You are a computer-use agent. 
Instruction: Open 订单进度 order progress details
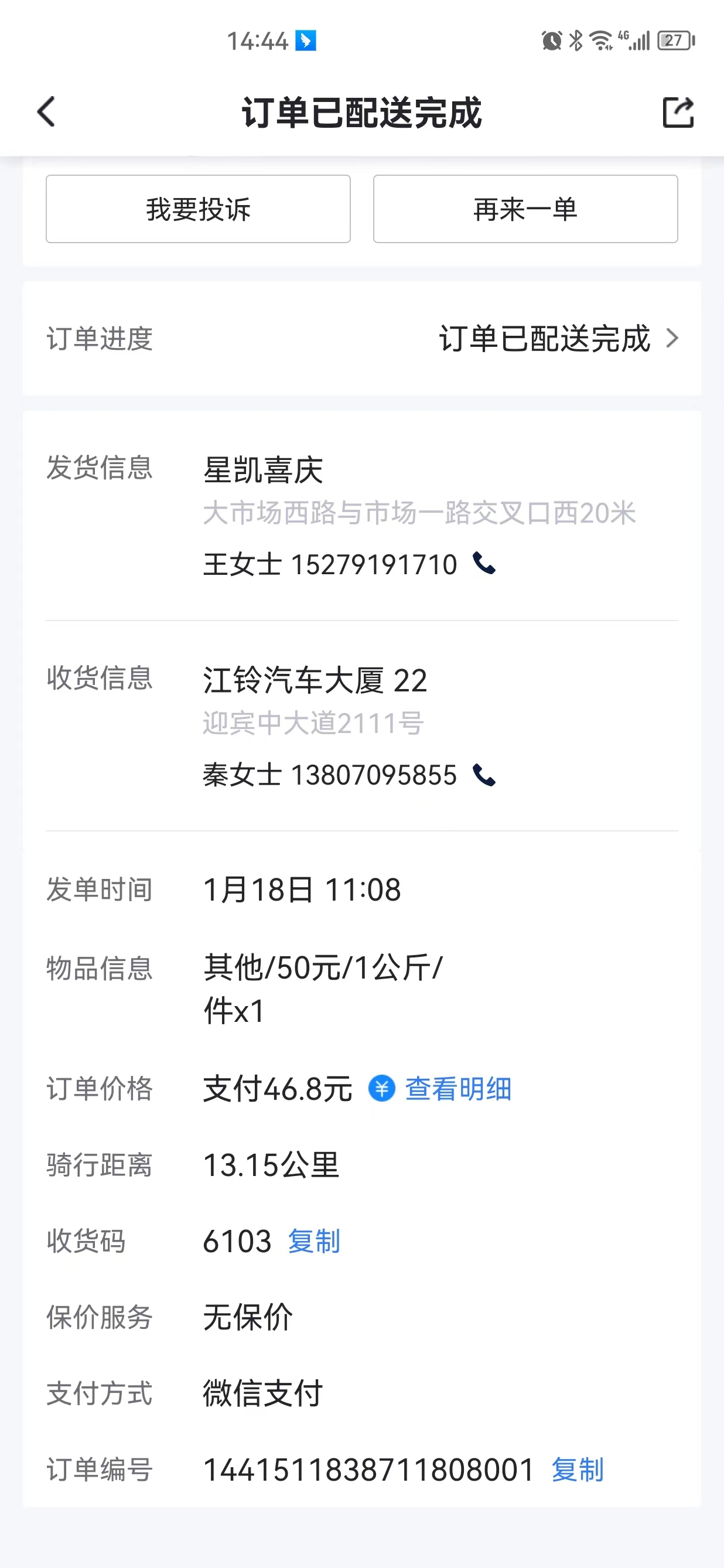362,339
